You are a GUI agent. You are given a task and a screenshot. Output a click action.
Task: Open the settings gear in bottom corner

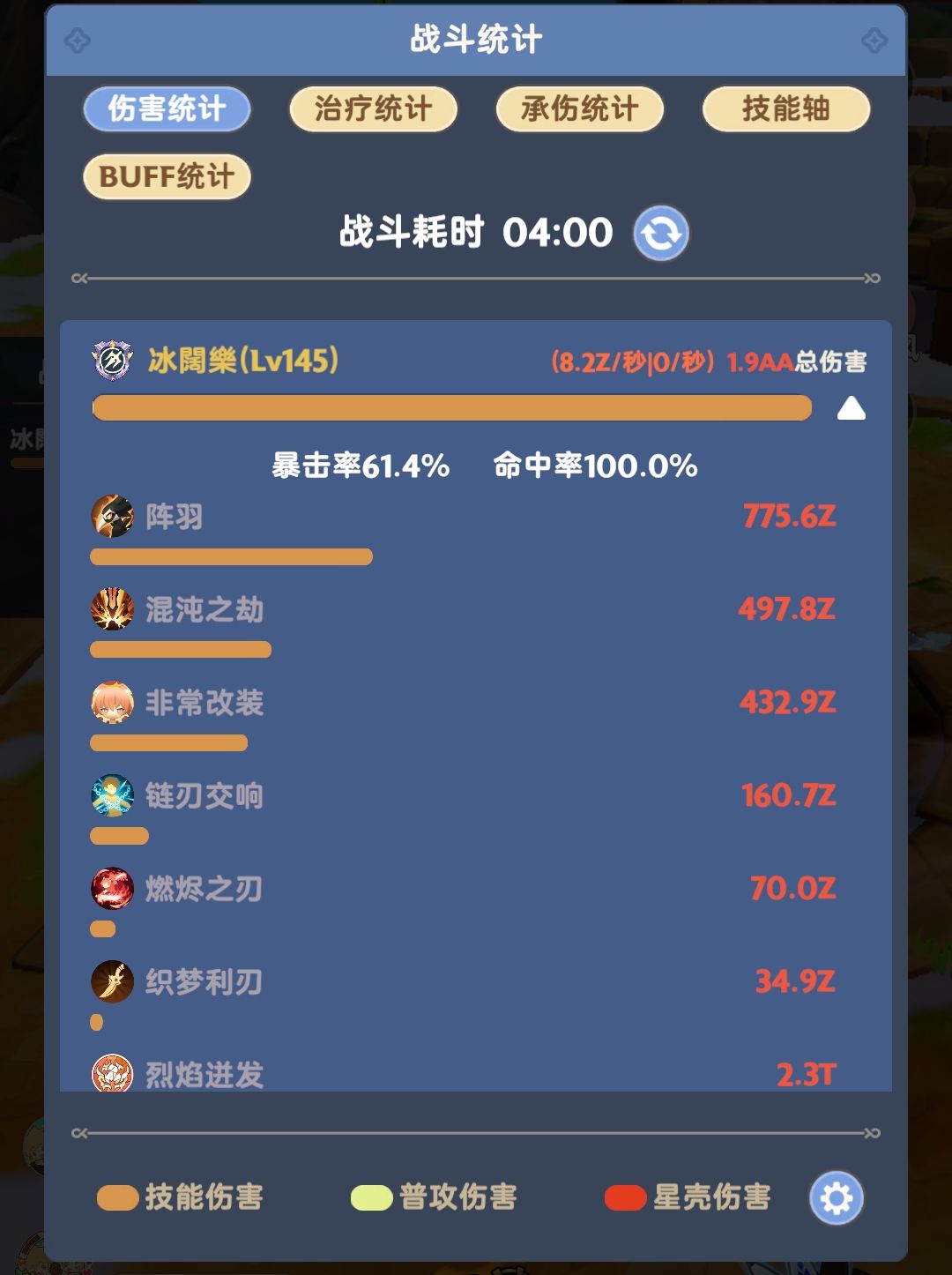click(835, 1197)
